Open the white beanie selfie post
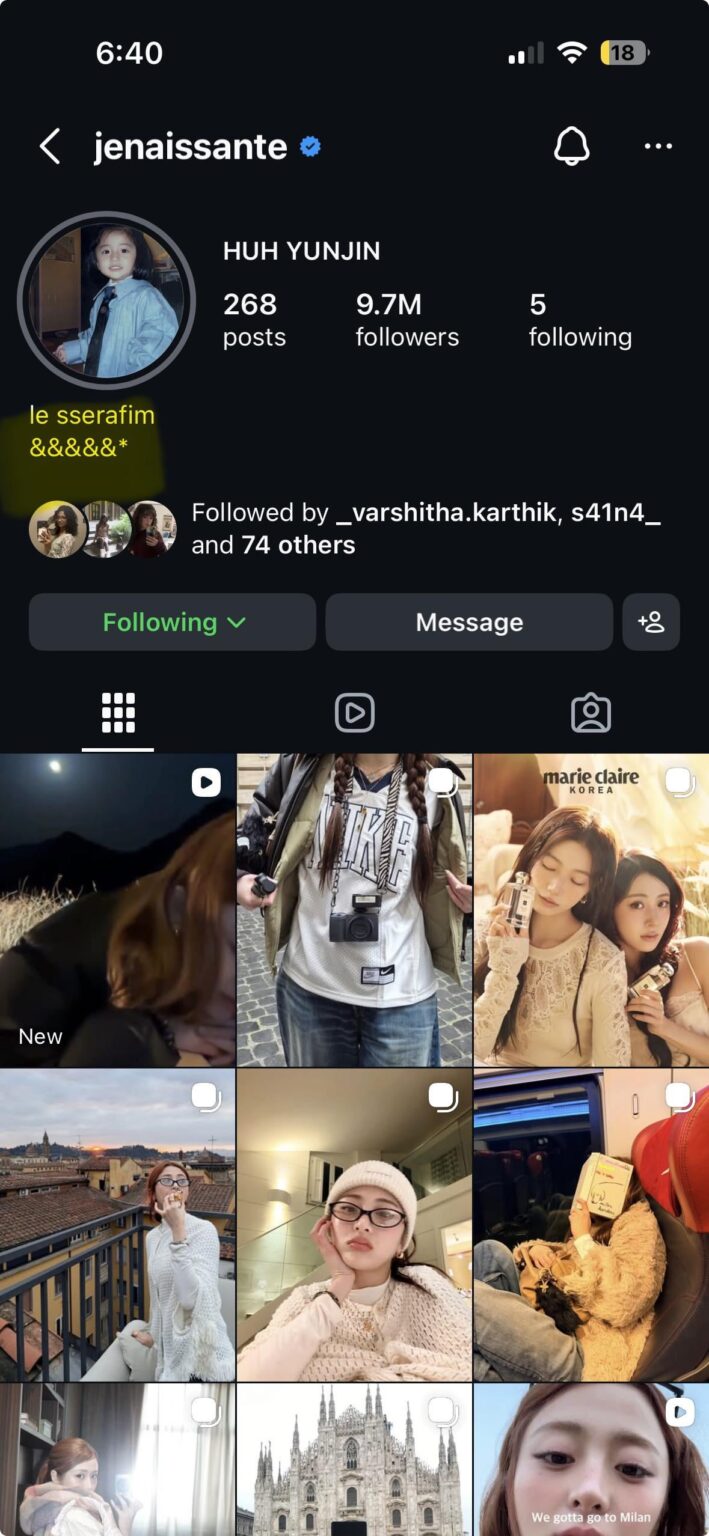The width and height of the screenshot is (709, 1536). [x=354, y=1225]
